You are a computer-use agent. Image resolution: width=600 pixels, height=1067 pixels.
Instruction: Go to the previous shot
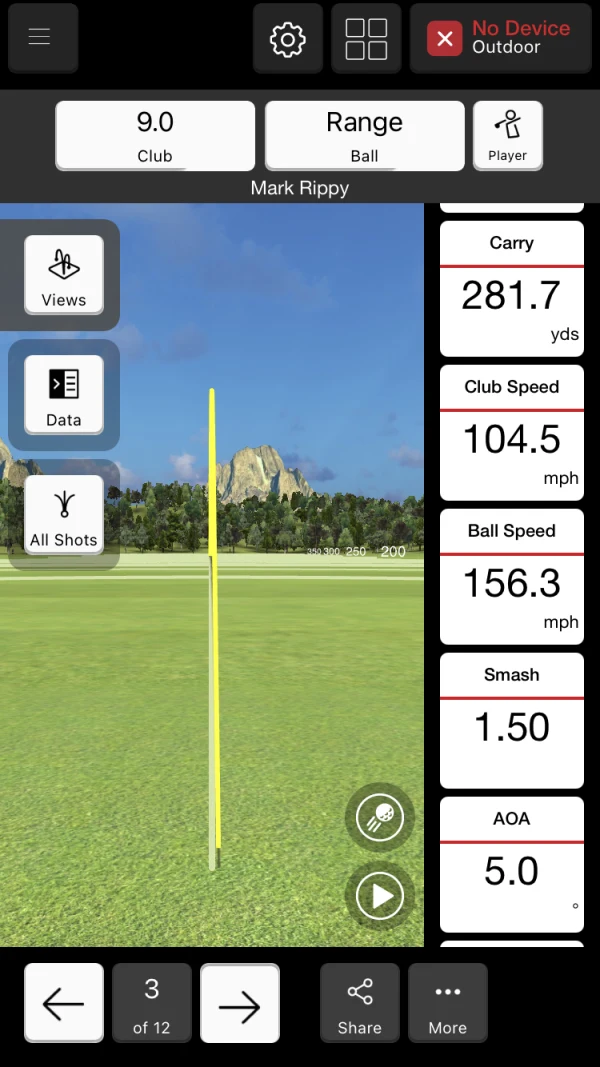(64, 1003)
